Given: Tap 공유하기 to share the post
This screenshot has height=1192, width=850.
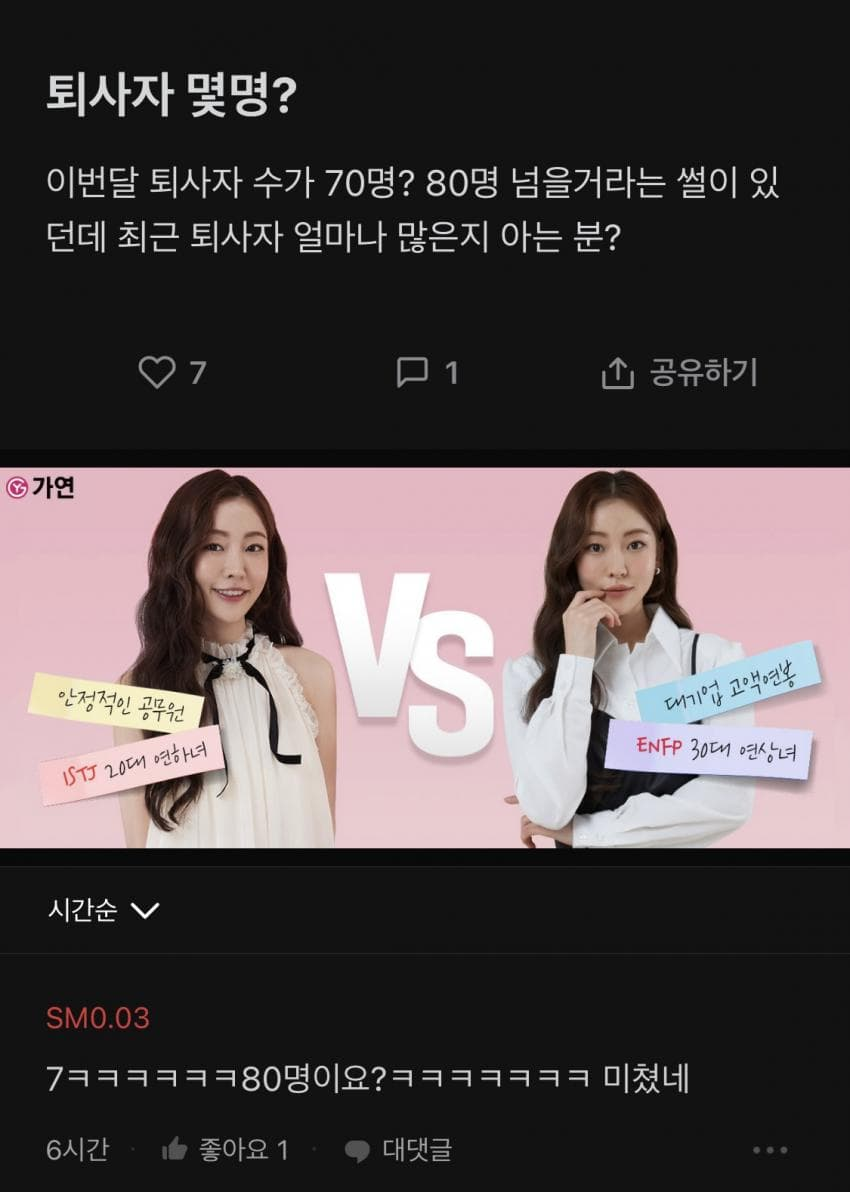Looking at the screenshot, I should [679, 373].
